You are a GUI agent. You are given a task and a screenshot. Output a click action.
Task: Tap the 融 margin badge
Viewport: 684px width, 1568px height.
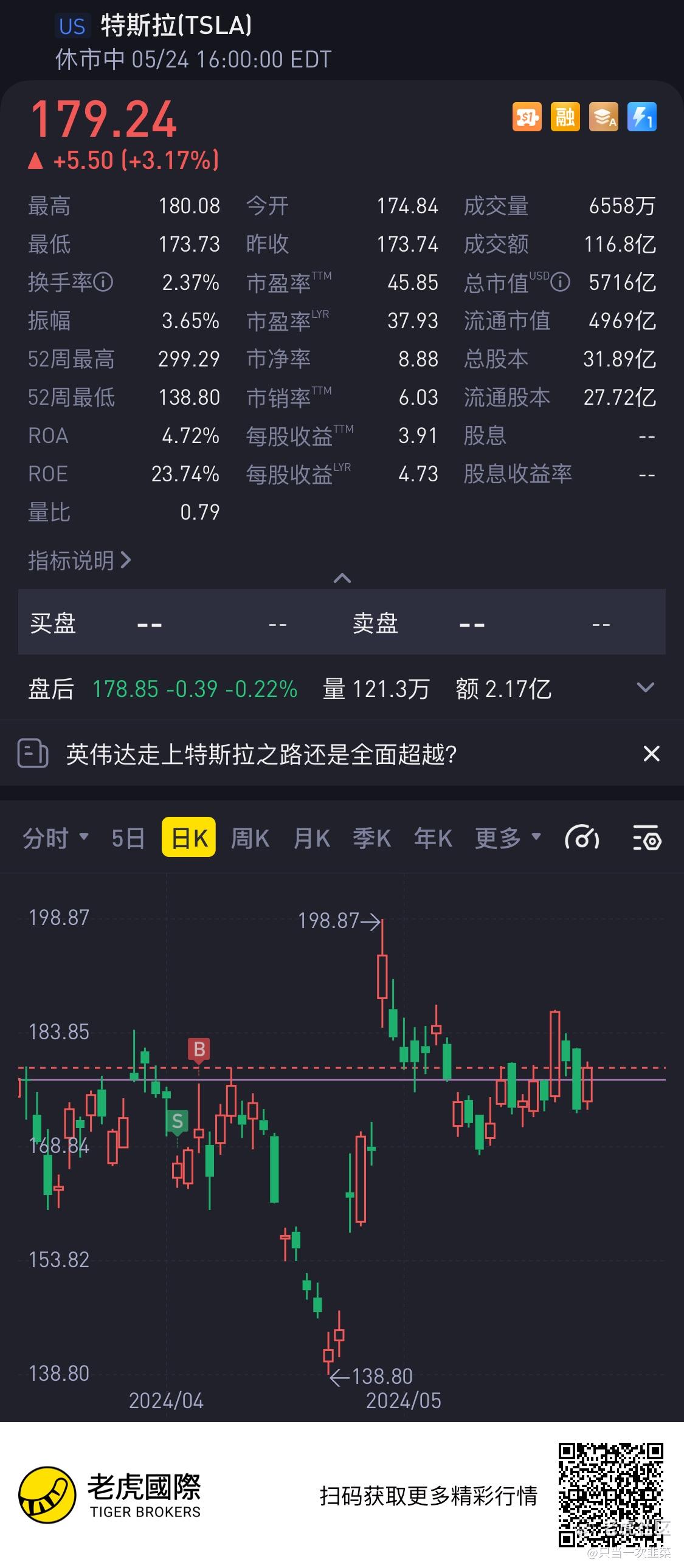coord(565,116)
